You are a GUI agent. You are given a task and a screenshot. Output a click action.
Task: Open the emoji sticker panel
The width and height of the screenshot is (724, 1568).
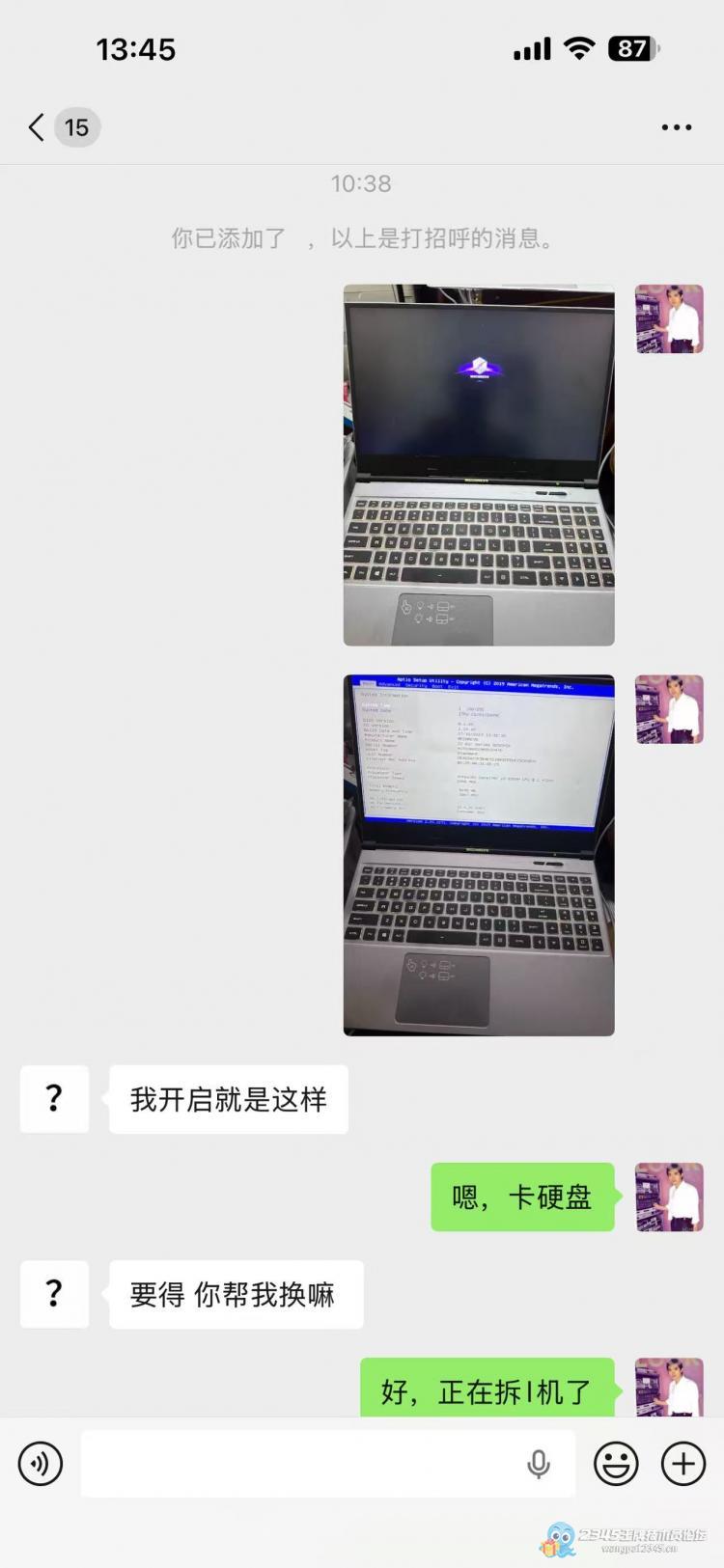pos(616,1463)
